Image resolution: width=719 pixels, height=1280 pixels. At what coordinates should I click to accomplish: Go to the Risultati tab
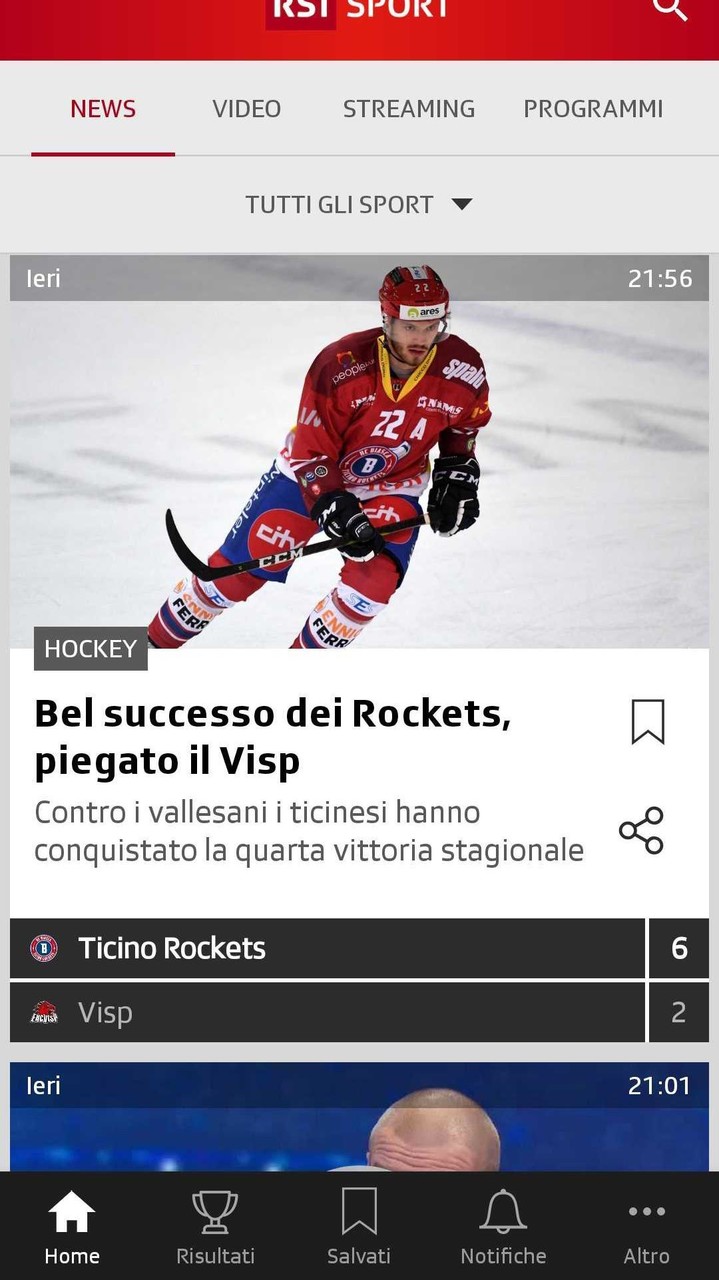pyautogui.click(x=215, y=1226)
